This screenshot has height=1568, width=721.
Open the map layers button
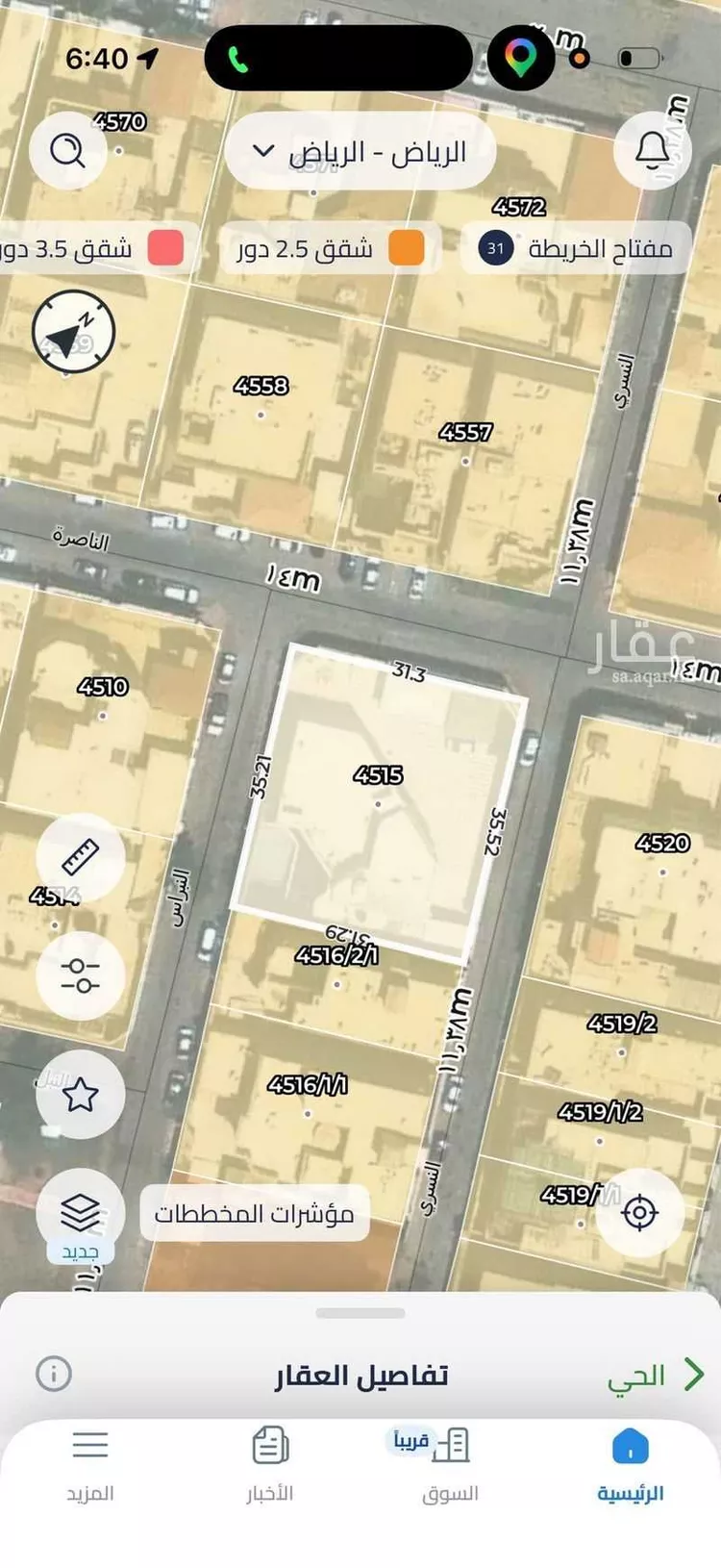tap(81, 1214)
